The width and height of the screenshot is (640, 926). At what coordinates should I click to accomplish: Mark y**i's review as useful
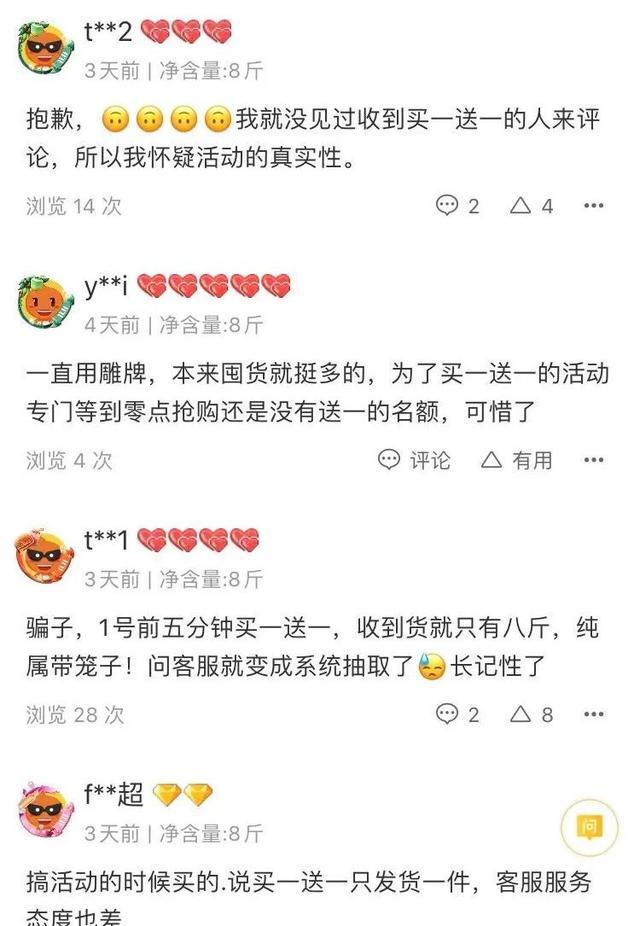coord(517,460)
